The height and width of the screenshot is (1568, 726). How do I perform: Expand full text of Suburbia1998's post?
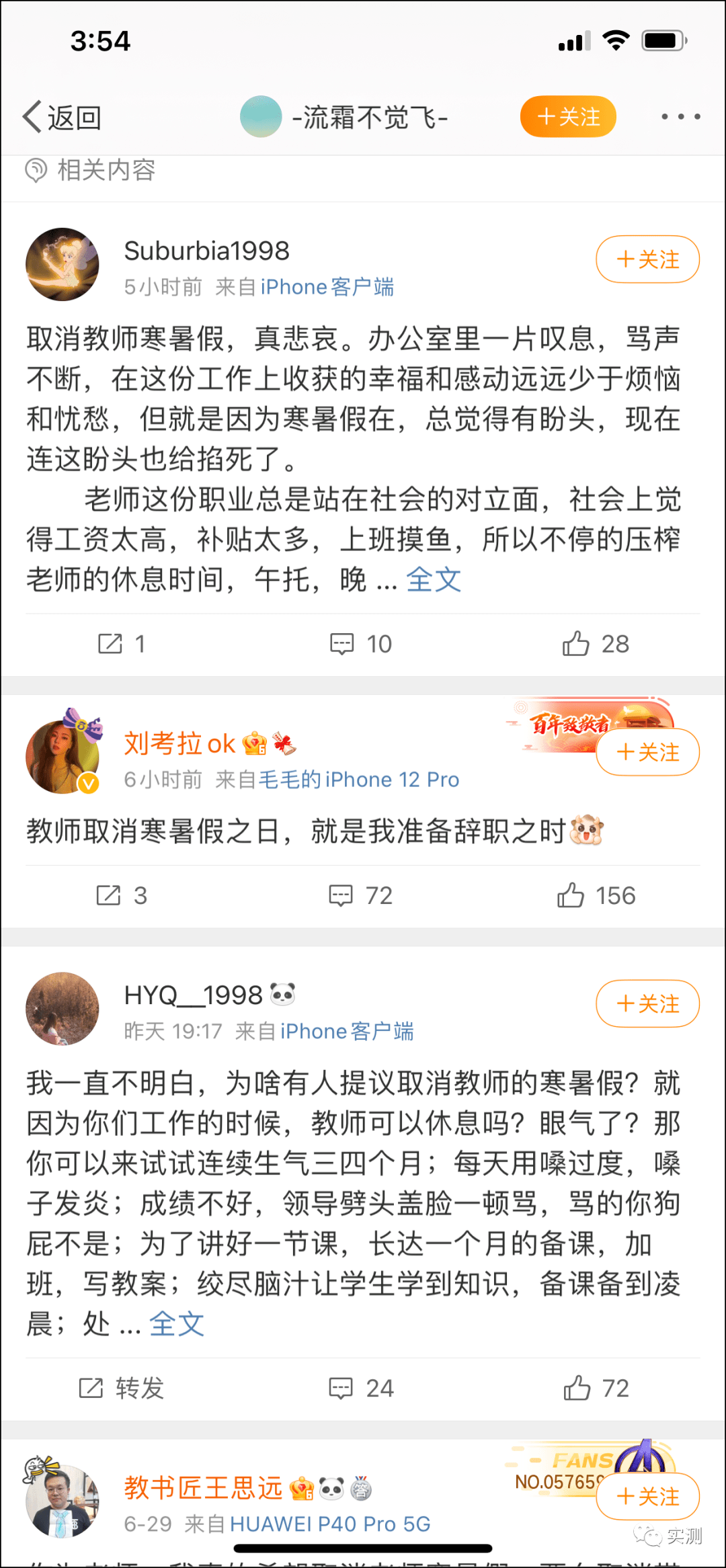point(434,579)
